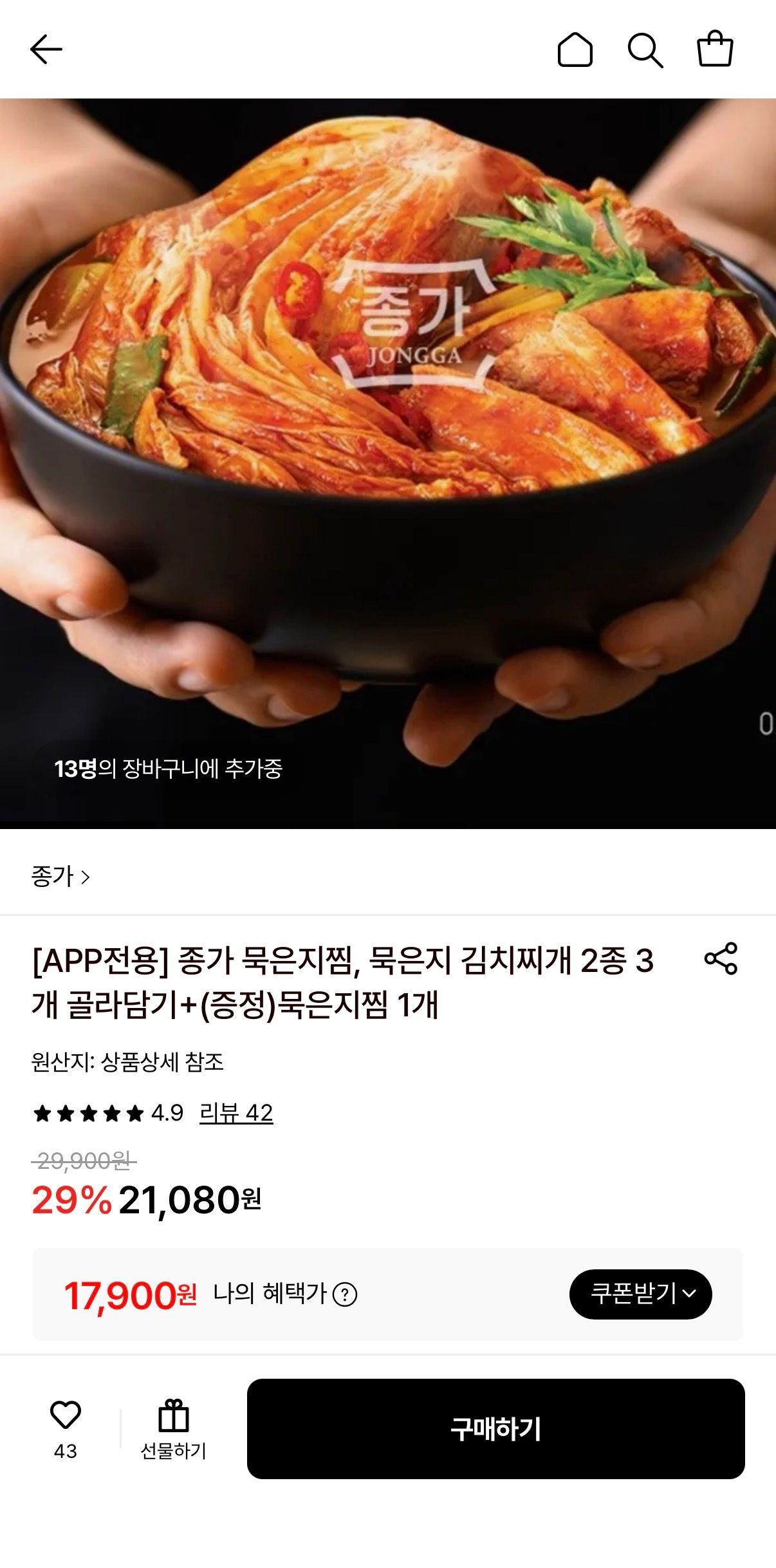This screenshot has height=1568, width=776.
Task: Share this product
Action: click(721, 958)
